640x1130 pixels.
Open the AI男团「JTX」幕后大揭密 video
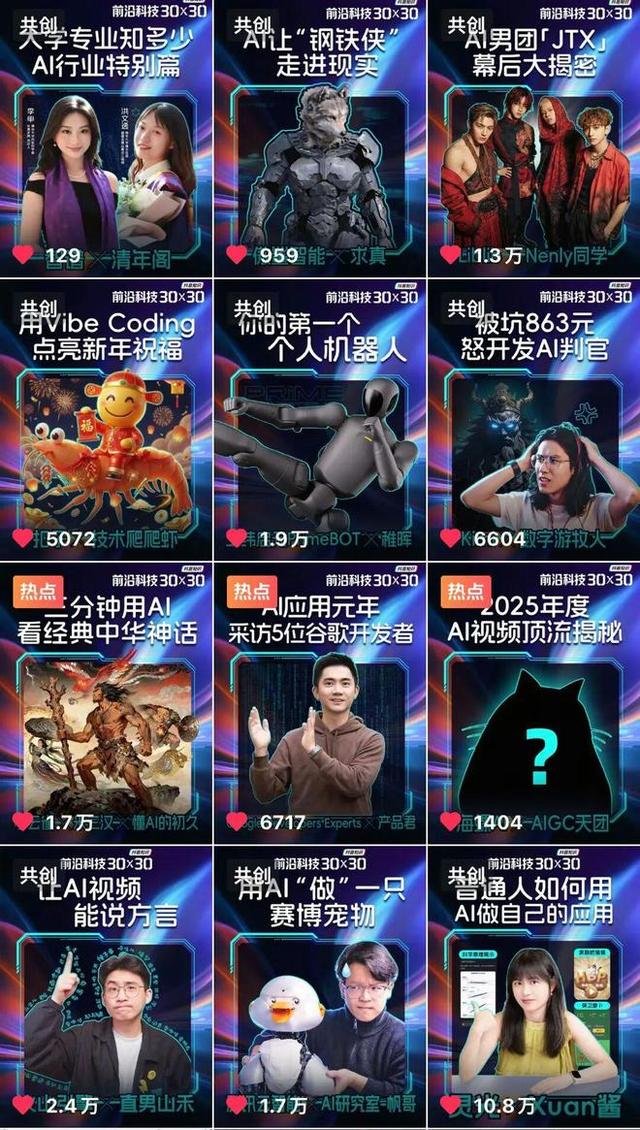534,150
